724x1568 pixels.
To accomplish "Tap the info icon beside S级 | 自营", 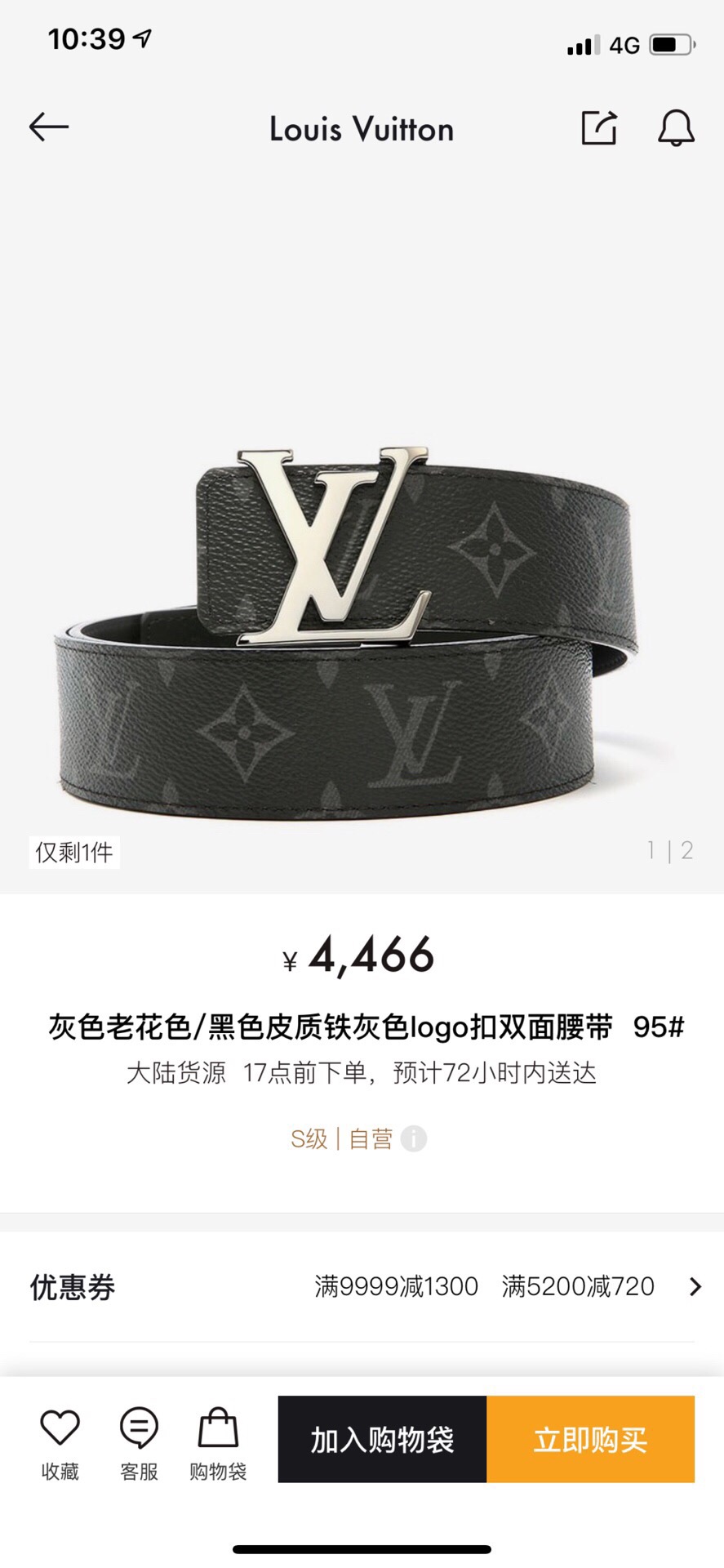I will click(414, 1138).
